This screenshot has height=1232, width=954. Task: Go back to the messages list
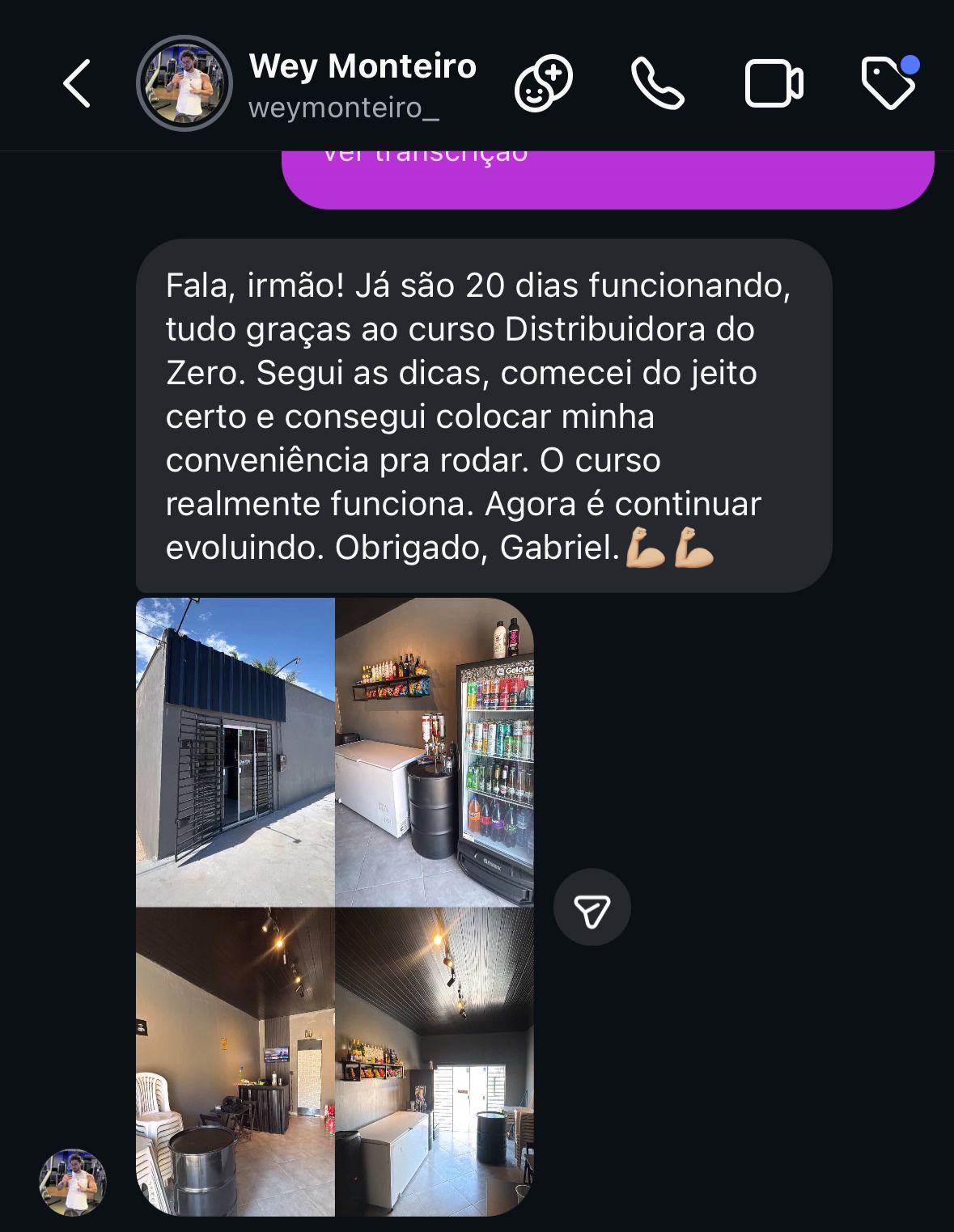tap(77, 83)
